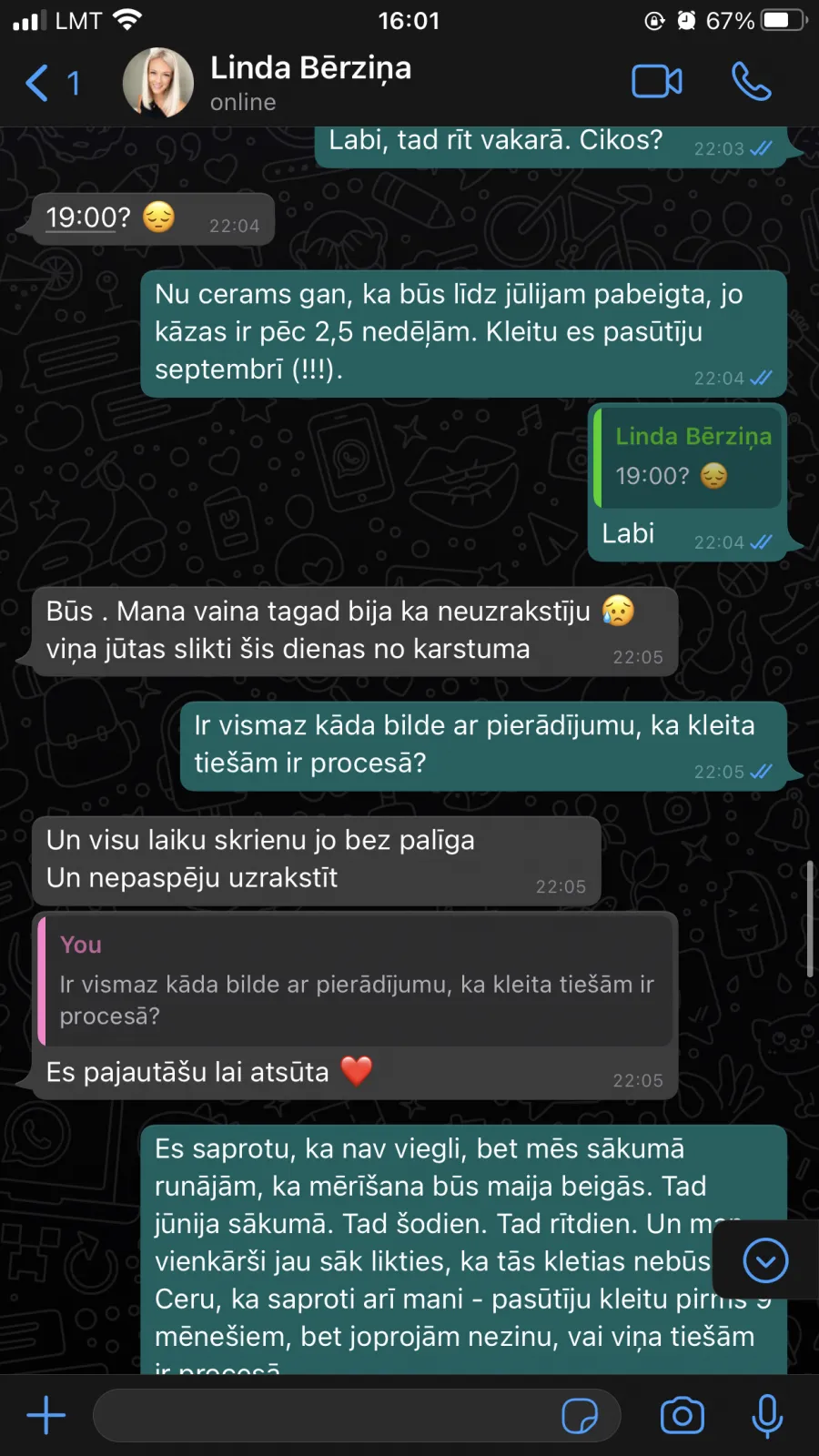Jump to the latest messages
The image size is (819, 1456).
pyautogui.click(x=765, y=1260)
